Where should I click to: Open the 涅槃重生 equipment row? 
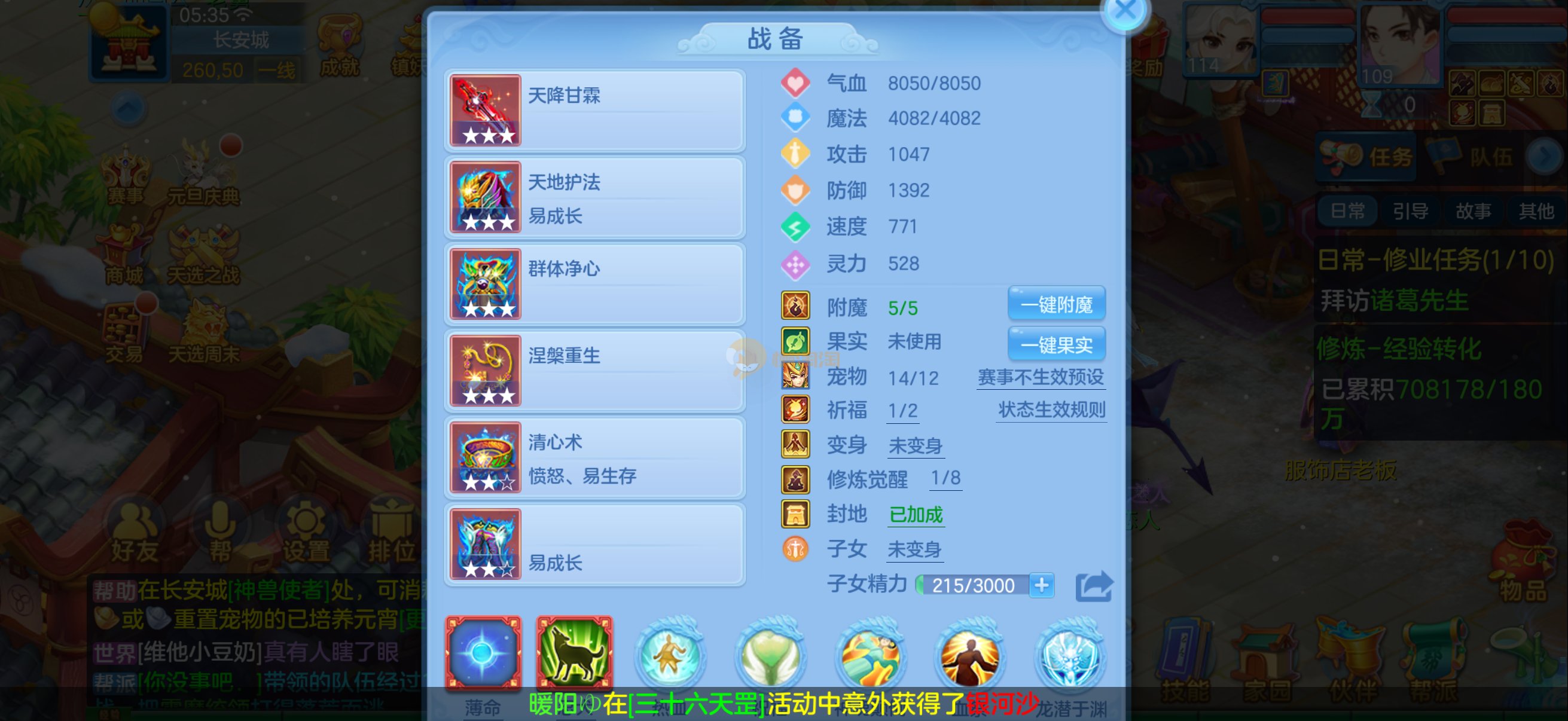(594, 371)
